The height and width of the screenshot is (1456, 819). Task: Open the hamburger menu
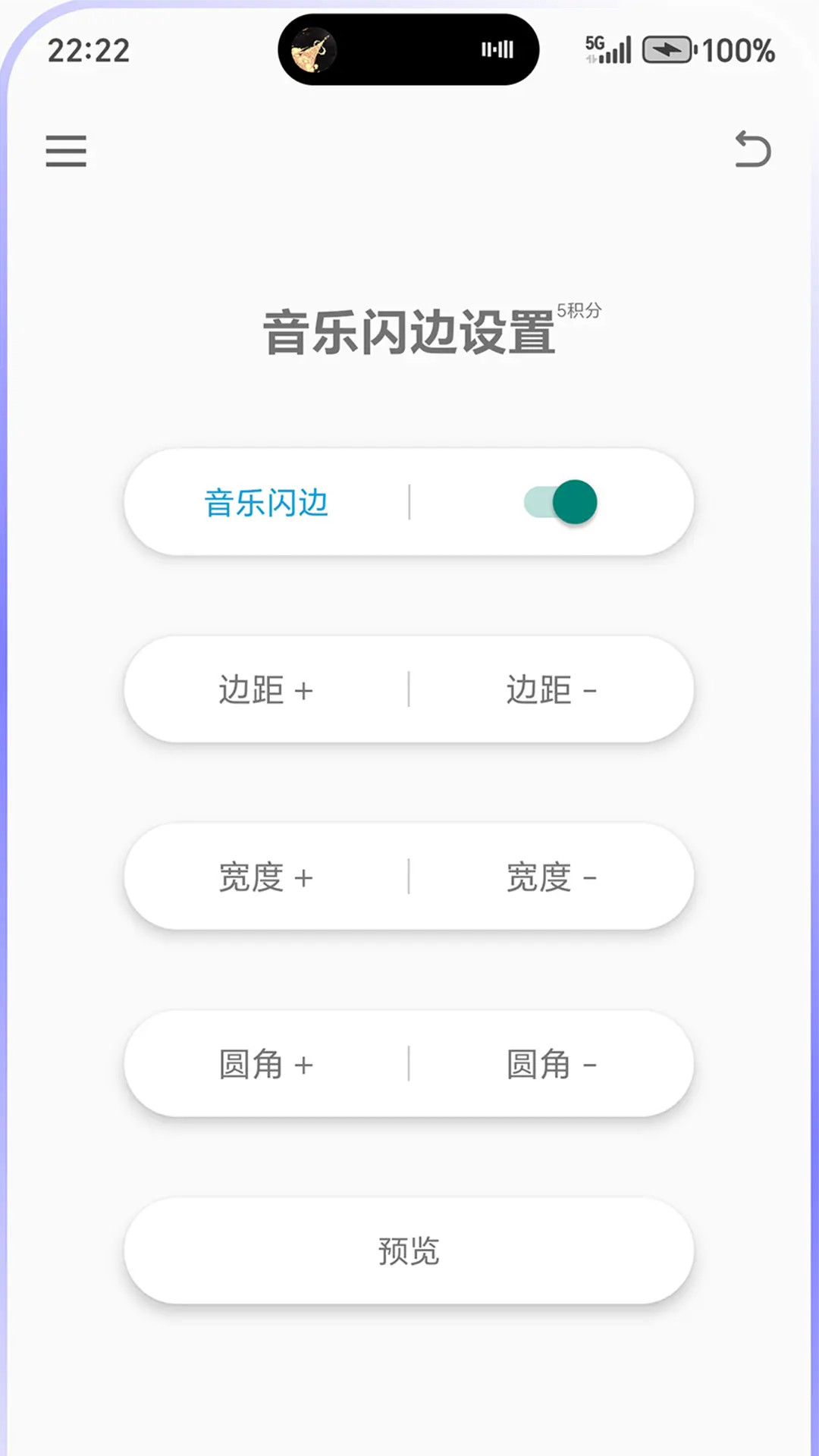coord(67,152)
